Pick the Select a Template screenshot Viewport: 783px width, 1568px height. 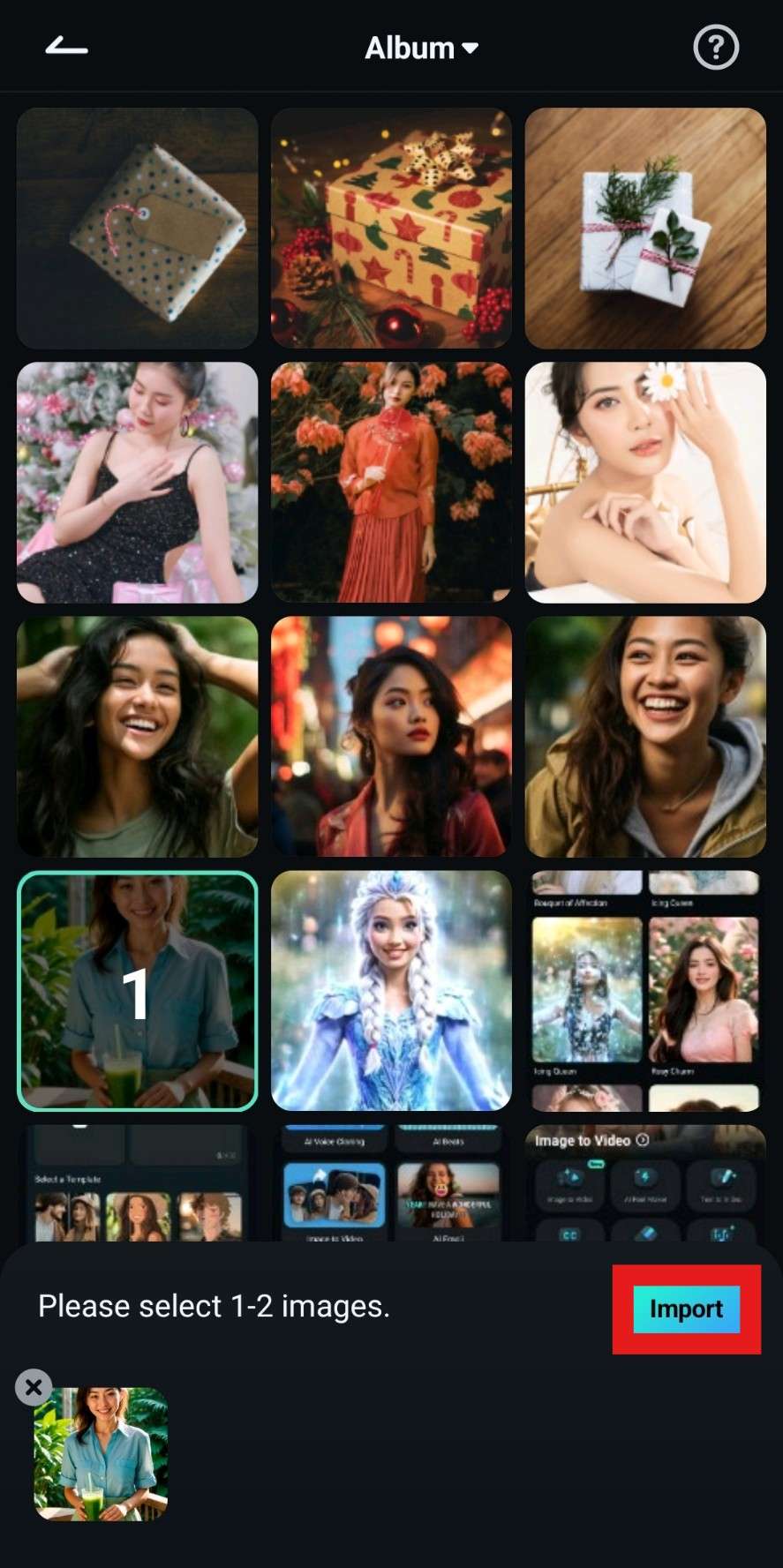tap(138, 1182)
